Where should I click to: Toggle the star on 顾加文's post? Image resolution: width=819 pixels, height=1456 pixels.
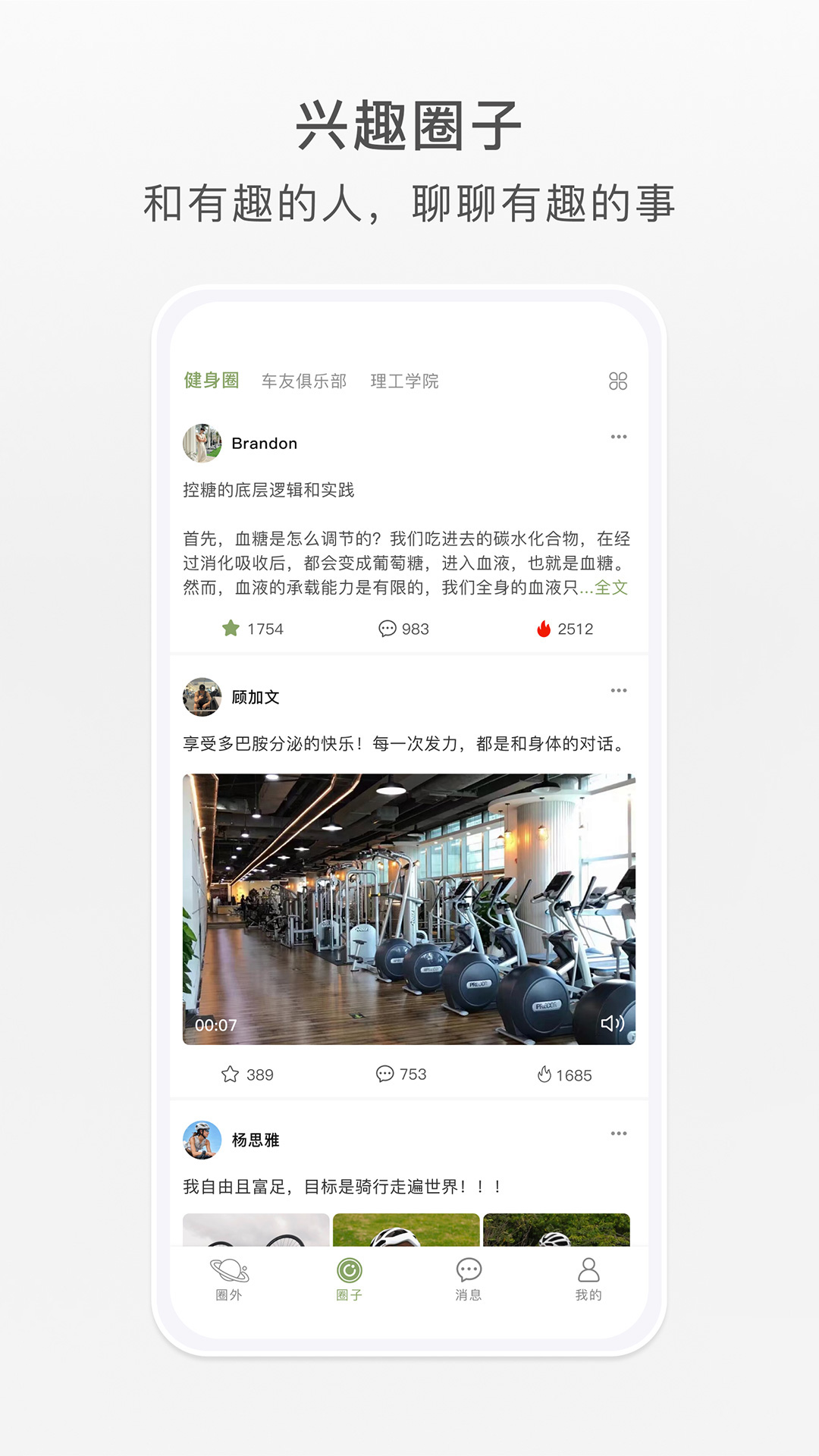229,1075
